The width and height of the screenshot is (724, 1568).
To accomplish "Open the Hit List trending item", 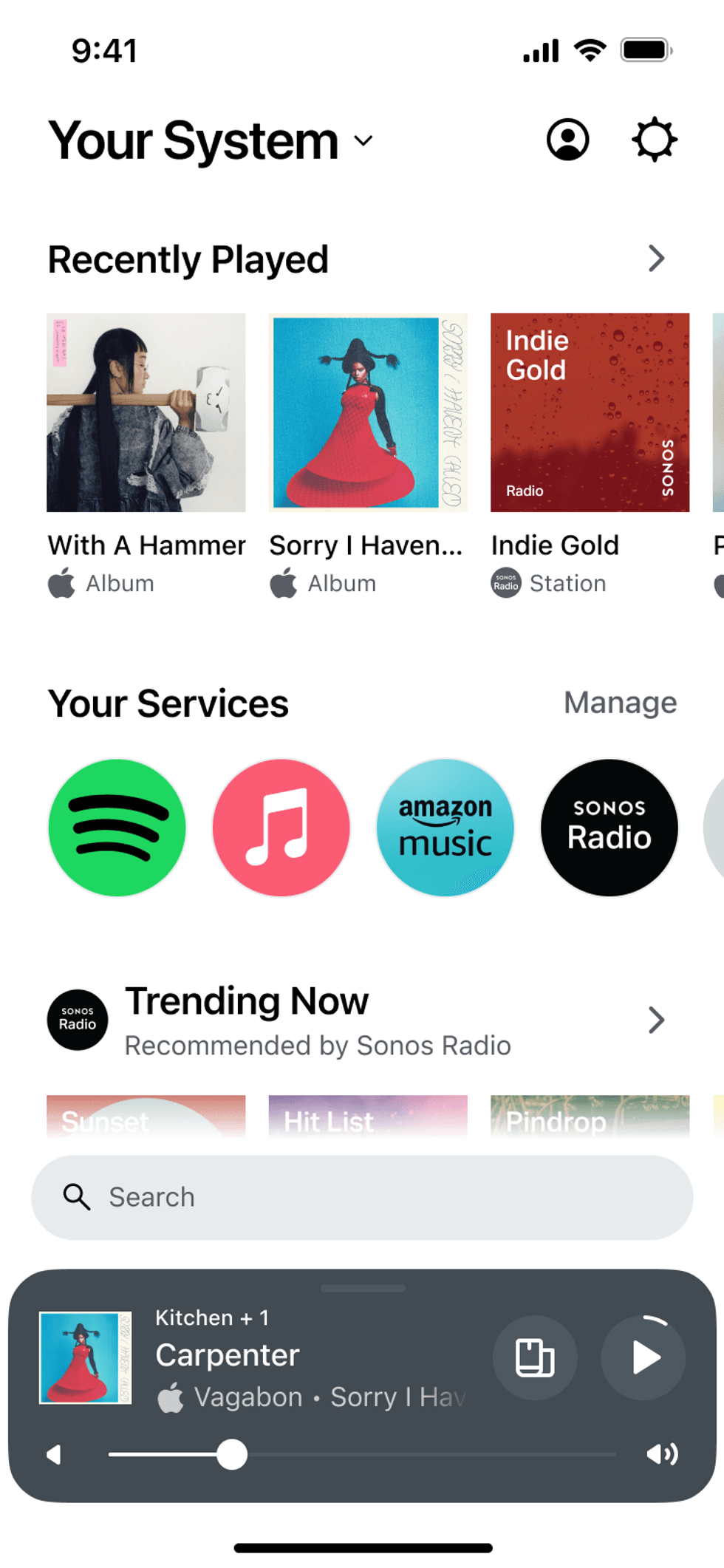I will 367,1118.
